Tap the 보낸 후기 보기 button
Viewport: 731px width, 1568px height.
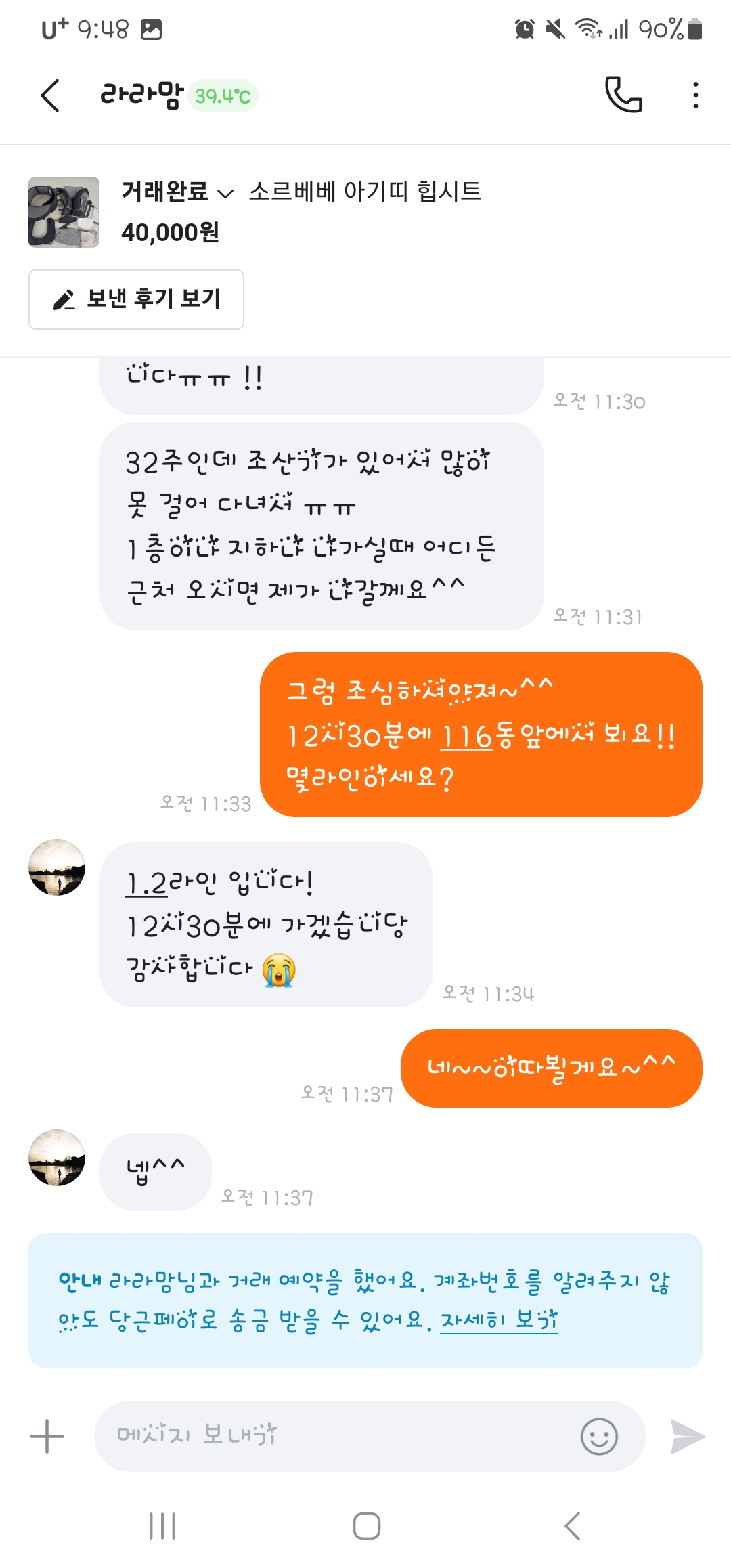136,299
